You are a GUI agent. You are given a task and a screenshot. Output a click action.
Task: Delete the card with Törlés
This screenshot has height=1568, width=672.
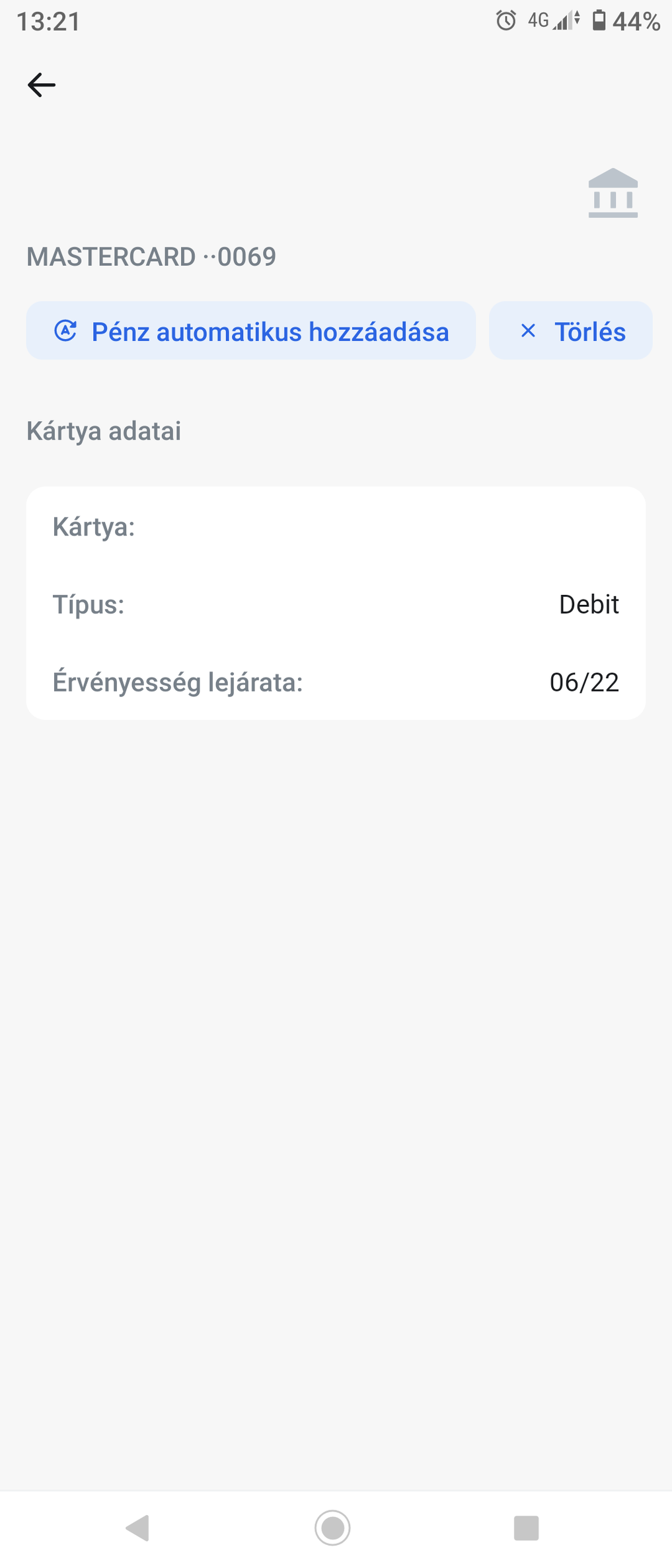(x=571, y=331)
